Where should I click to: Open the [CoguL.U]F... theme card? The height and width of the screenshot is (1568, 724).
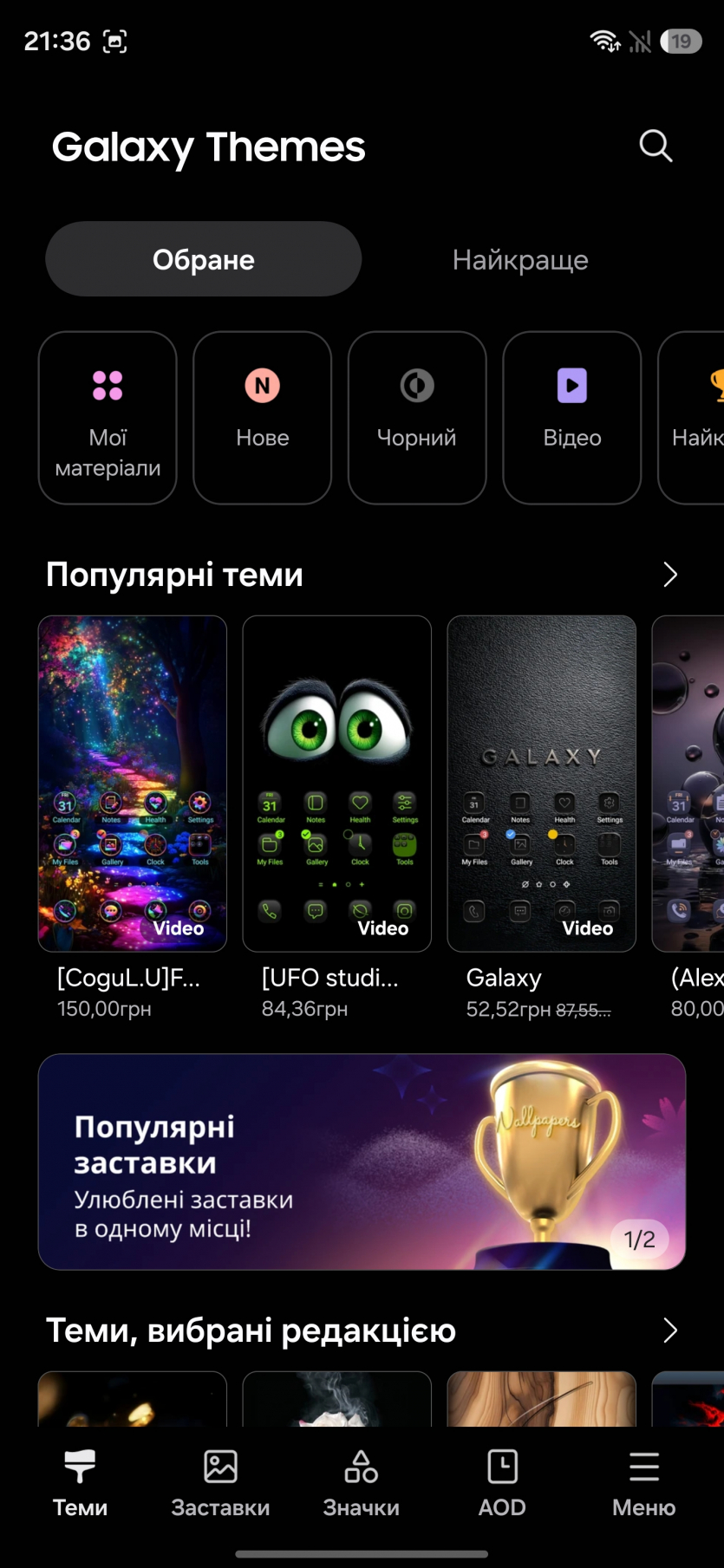coord(133,784)
